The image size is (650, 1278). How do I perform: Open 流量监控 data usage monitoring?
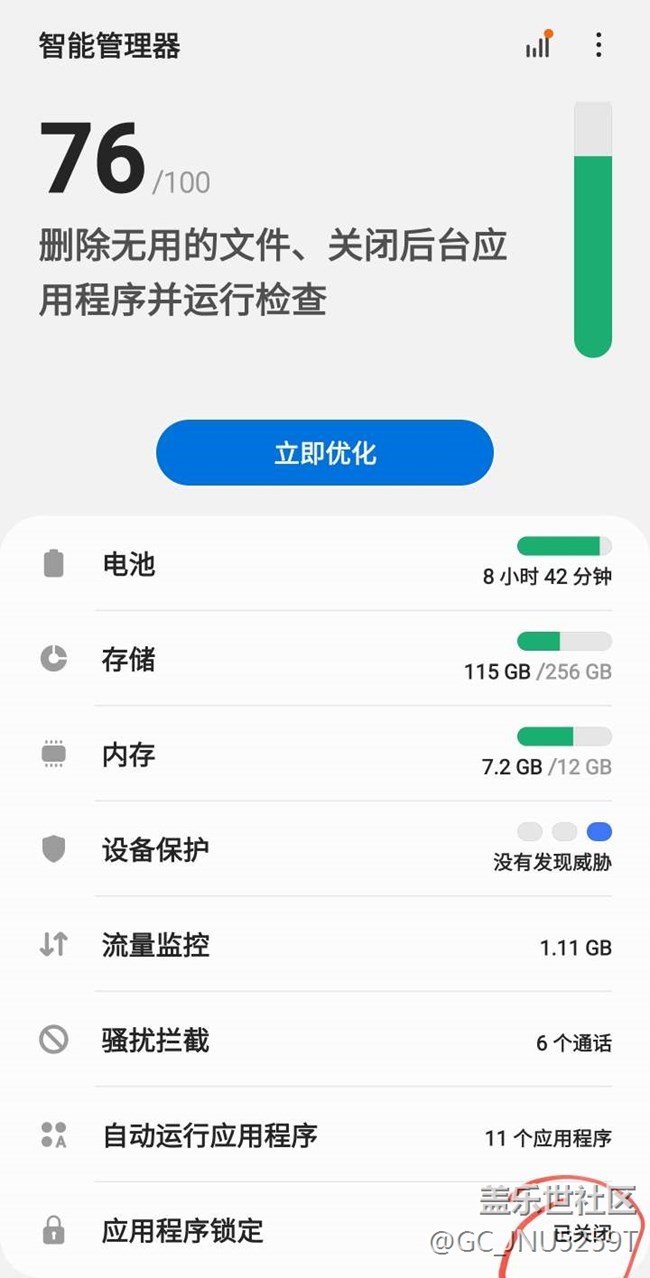pyautogui.click(x=325, y=944)
